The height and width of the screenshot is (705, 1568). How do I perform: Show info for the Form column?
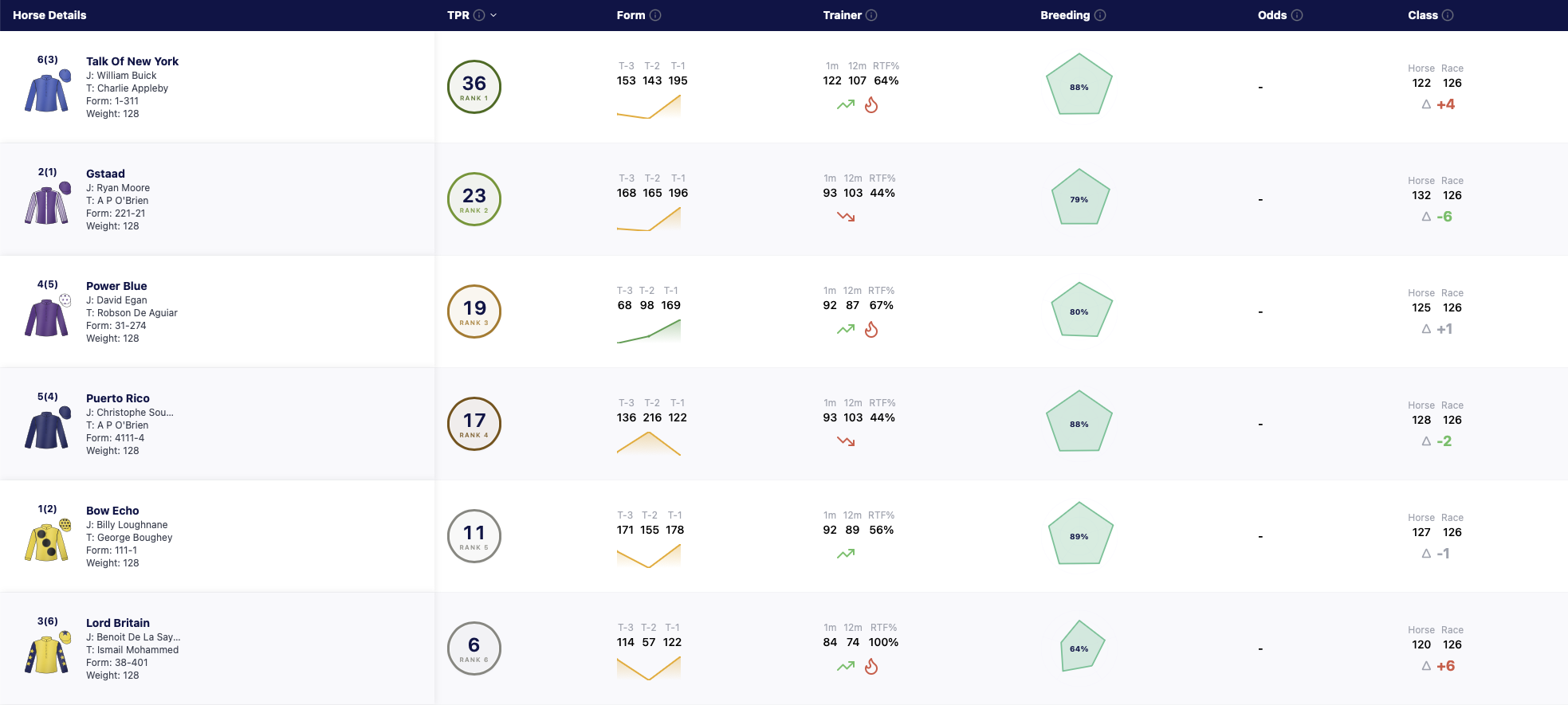click(655, 15)
